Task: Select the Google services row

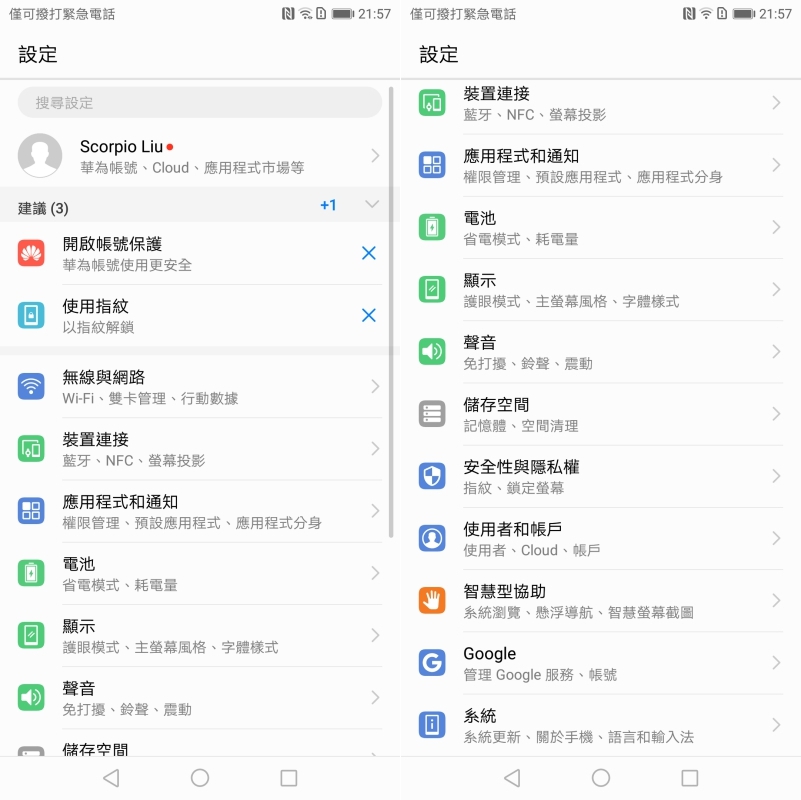Action: (x=600, y=663)
